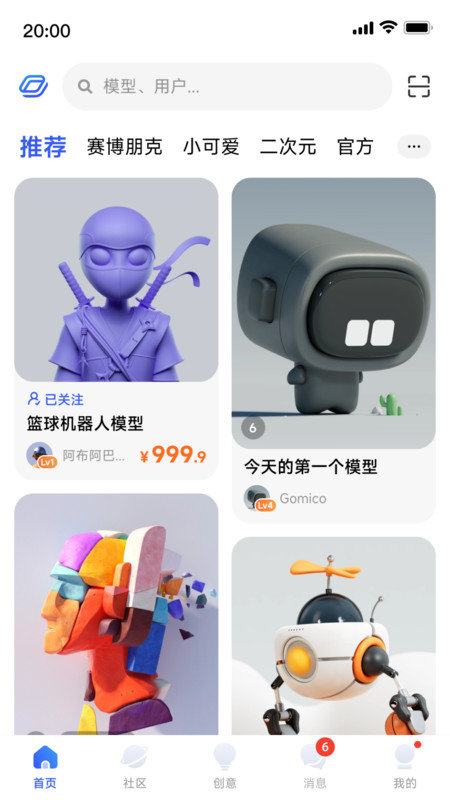
Task: Tap the search box for models and users
Action: click(227, 86)
